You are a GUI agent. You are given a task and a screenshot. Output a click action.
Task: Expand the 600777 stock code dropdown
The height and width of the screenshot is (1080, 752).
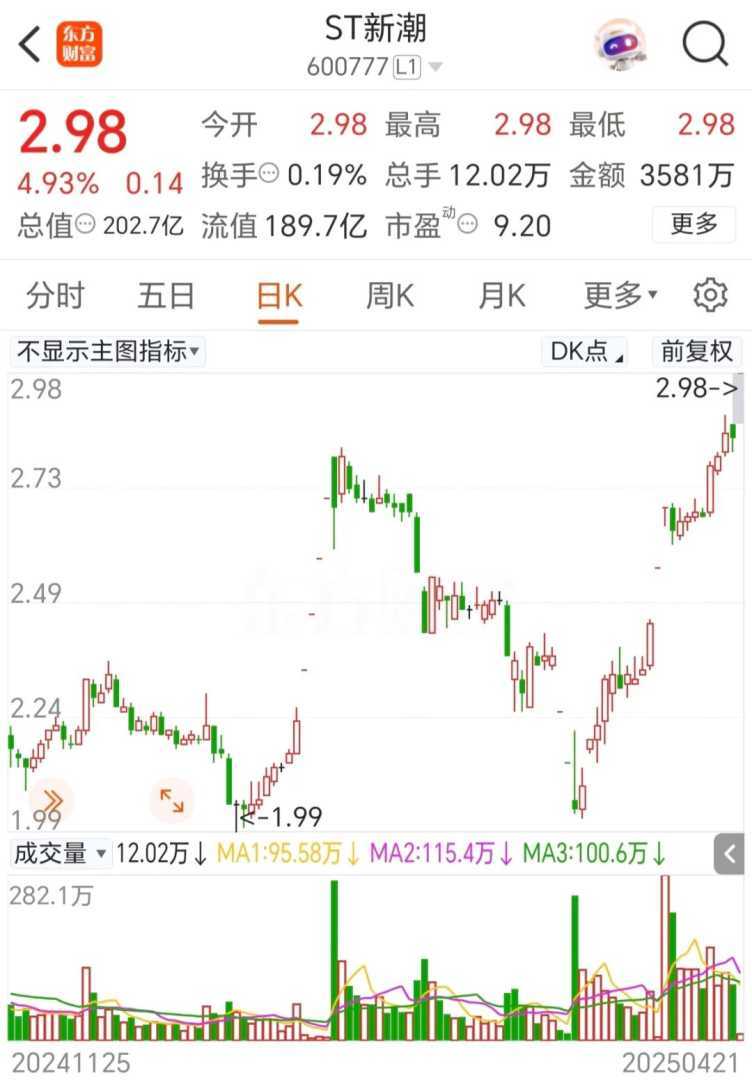435,68
